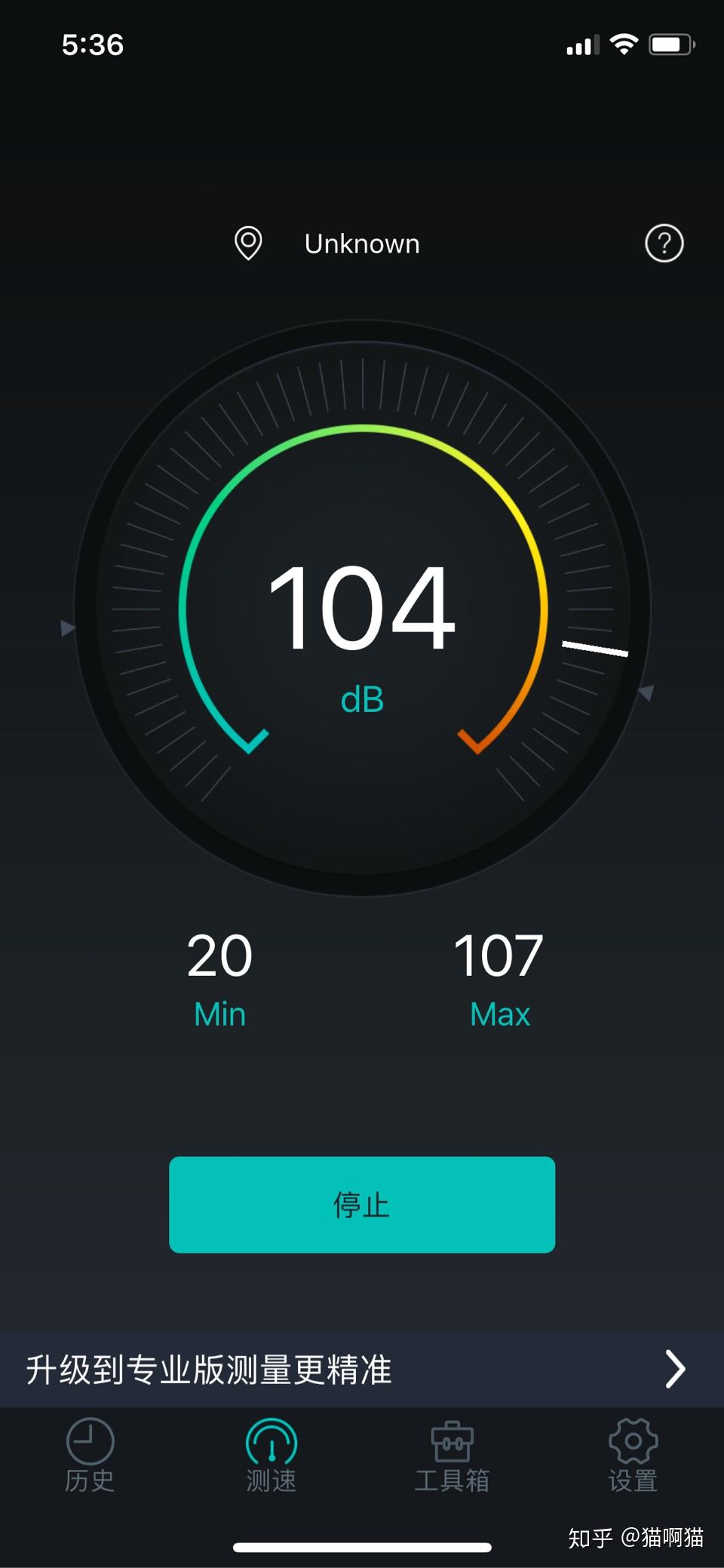The width and height of the screenshot is (724, 1568).
Task: Switch to the 历史 history tab
Action: point(90,1456)
